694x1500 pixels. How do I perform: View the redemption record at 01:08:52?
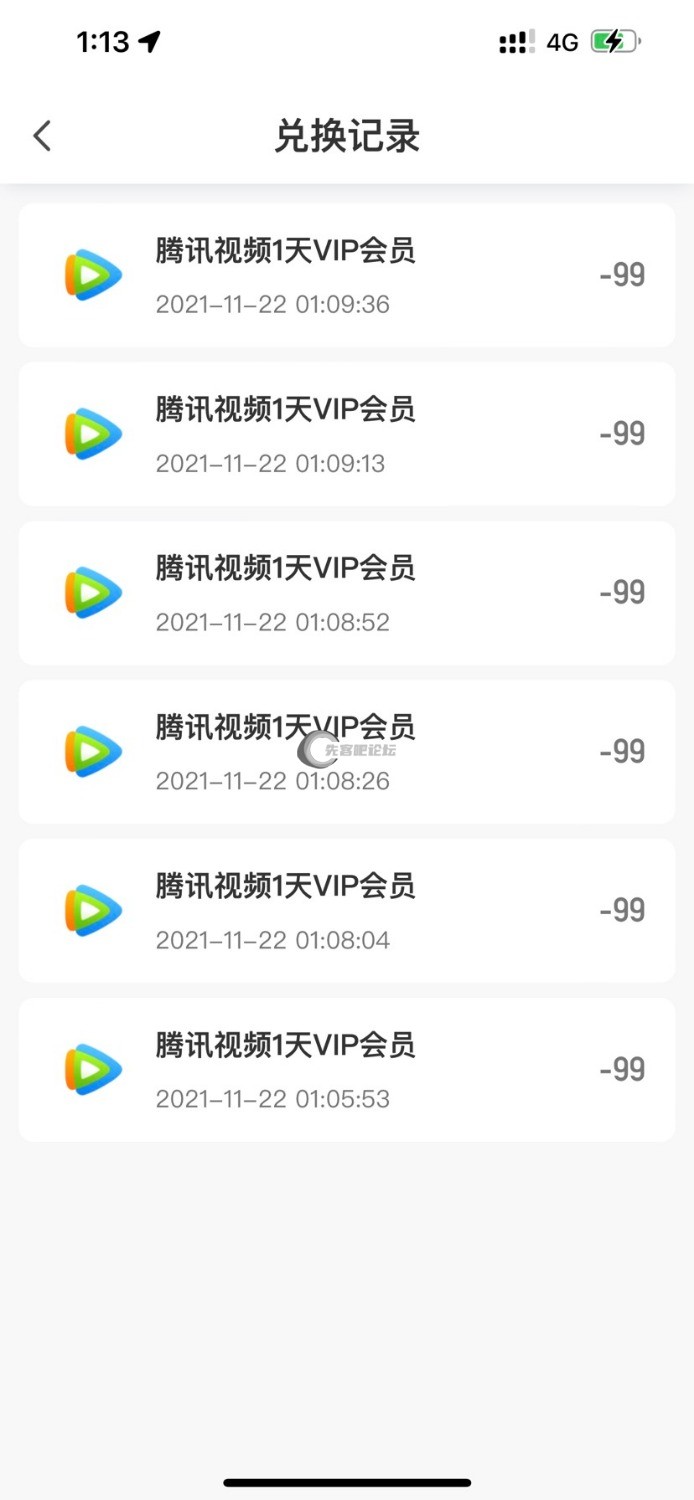[x=346, y=593]
